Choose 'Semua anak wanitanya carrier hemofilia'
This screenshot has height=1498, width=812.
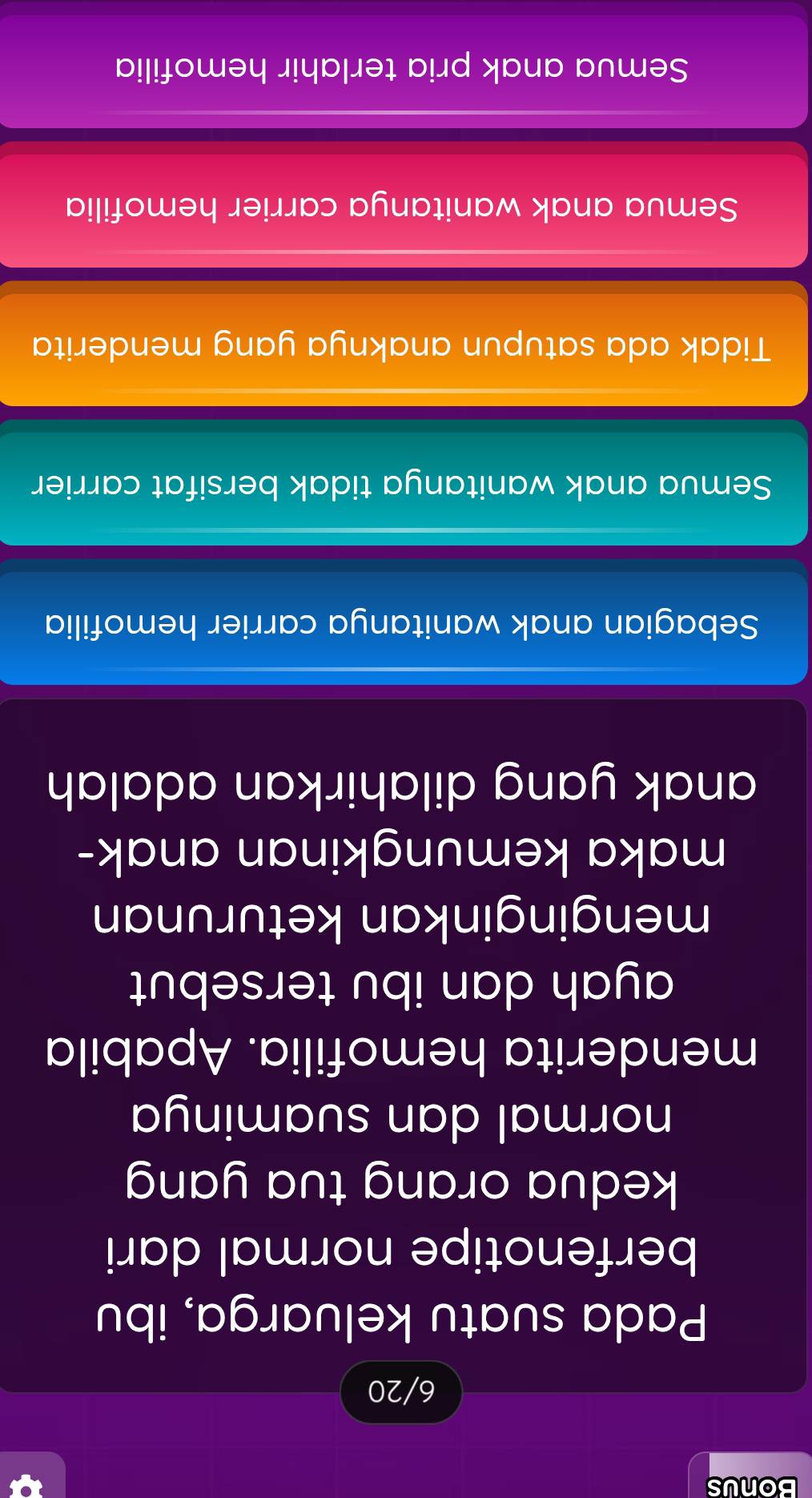tap(403, 207)
